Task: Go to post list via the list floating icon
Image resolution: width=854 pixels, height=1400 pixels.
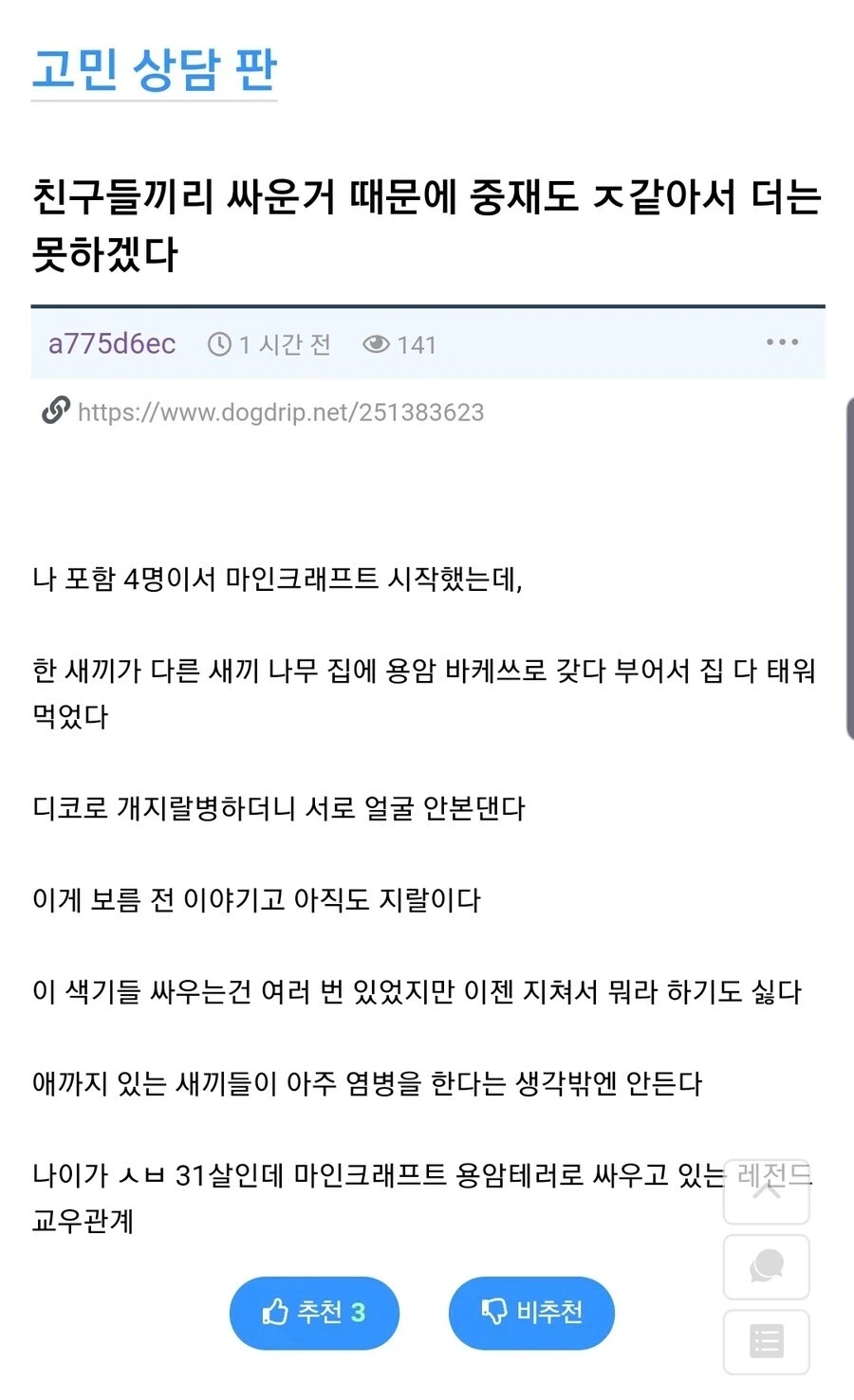Action: tap(767, 1341)
